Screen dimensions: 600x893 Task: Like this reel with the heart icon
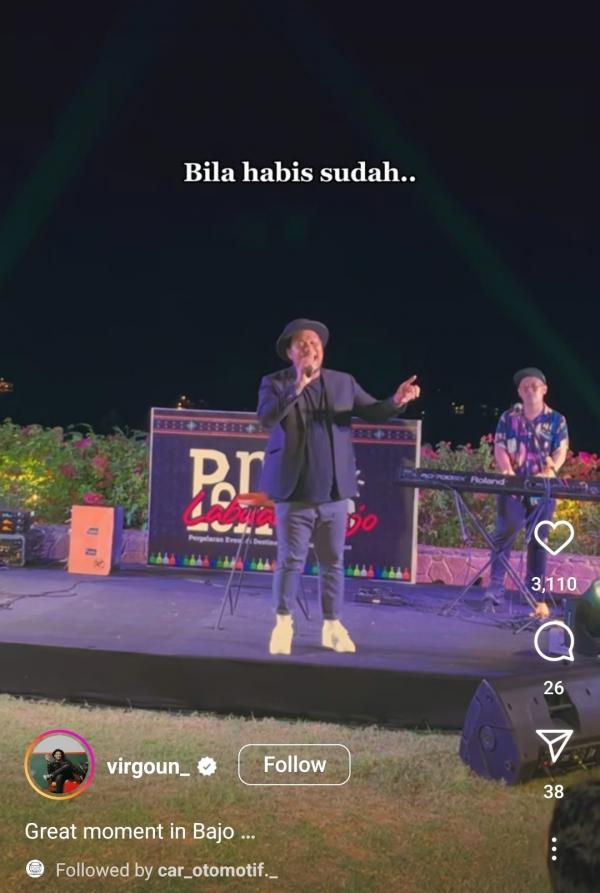click(553, 539)
